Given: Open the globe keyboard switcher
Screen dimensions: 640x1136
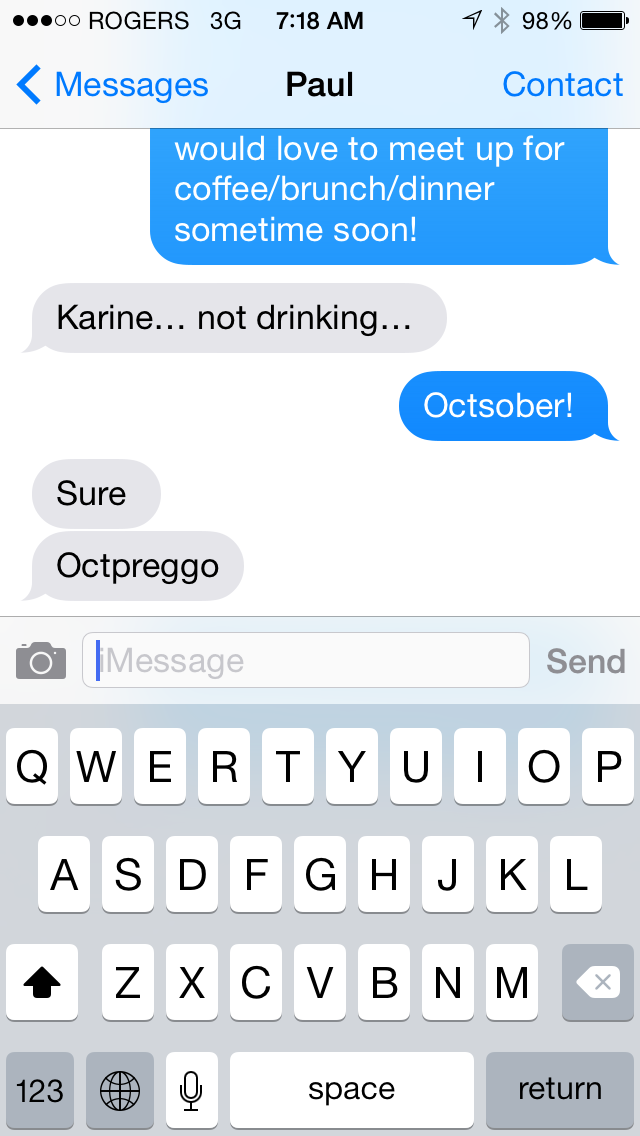Looking at the screenshot, I should 120,1089.
